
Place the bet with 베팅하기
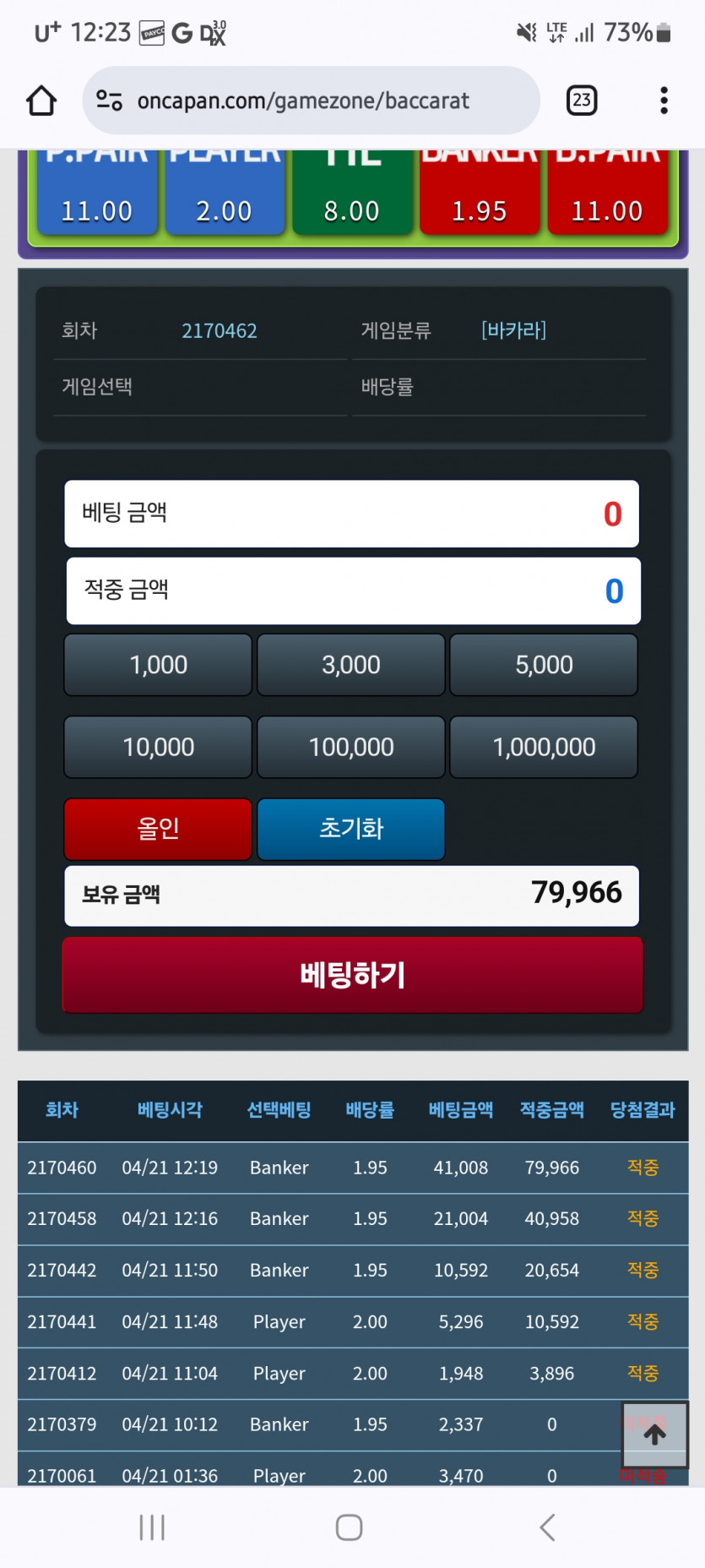click(353, 975)
